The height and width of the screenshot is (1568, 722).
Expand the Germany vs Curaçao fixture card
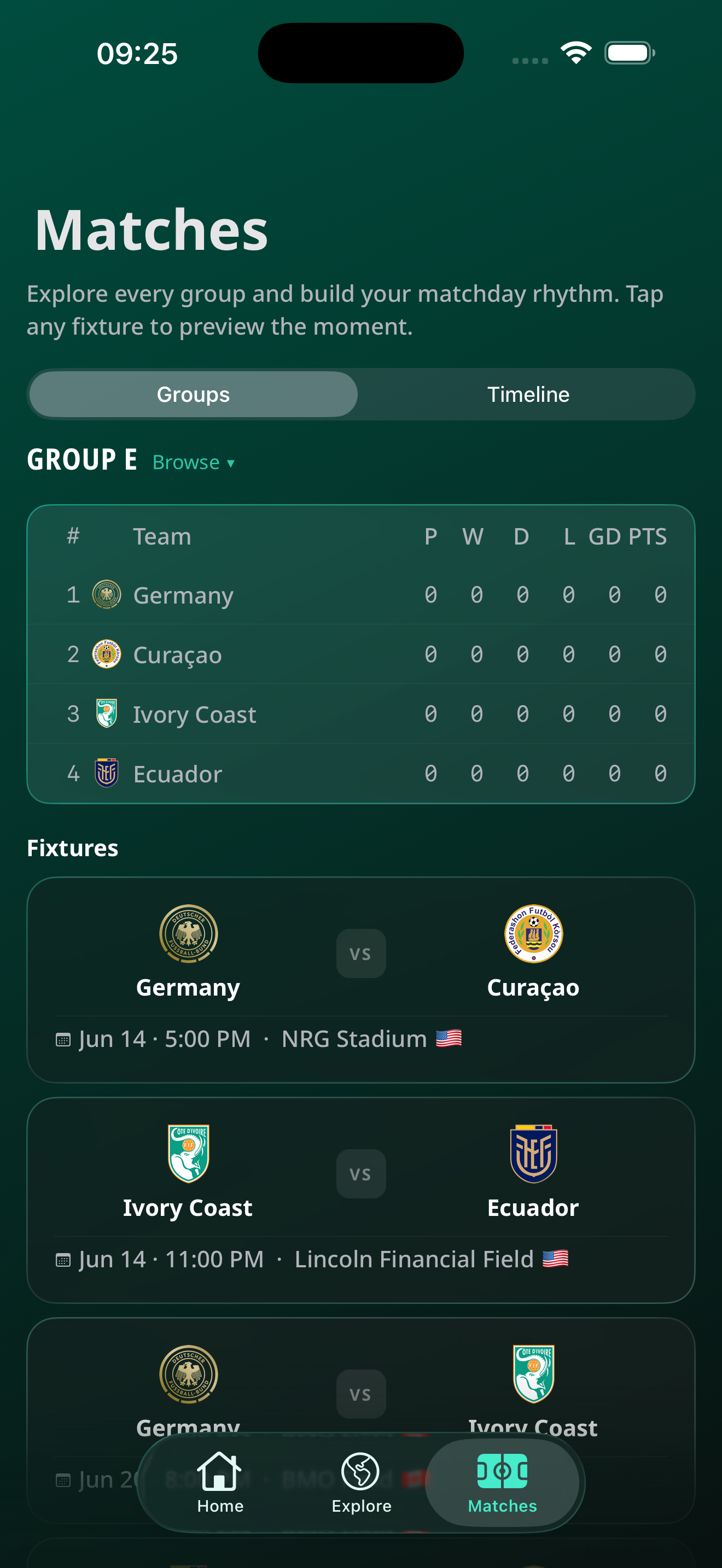[x=361, y=980]
